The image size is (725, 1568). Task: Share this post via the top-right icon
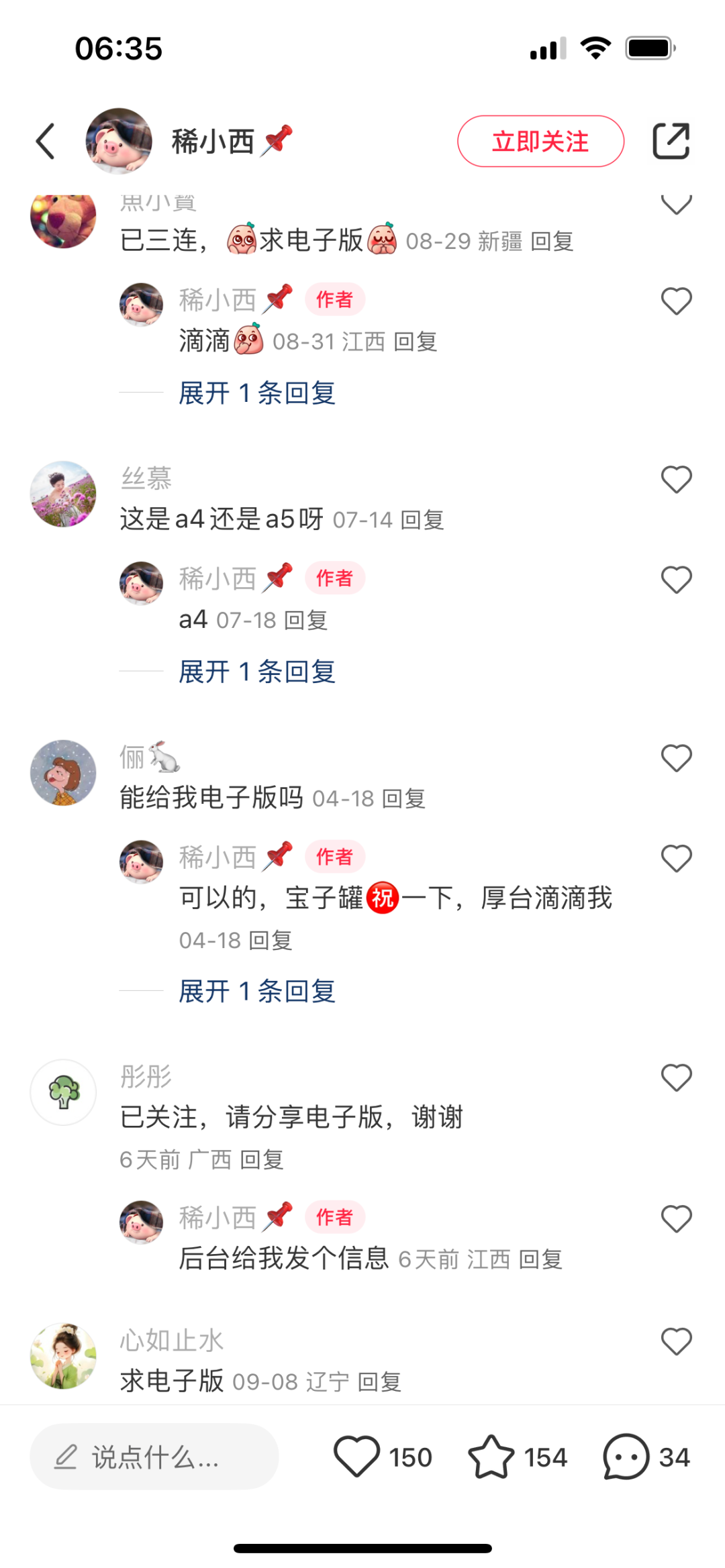(x=671, y=142)
